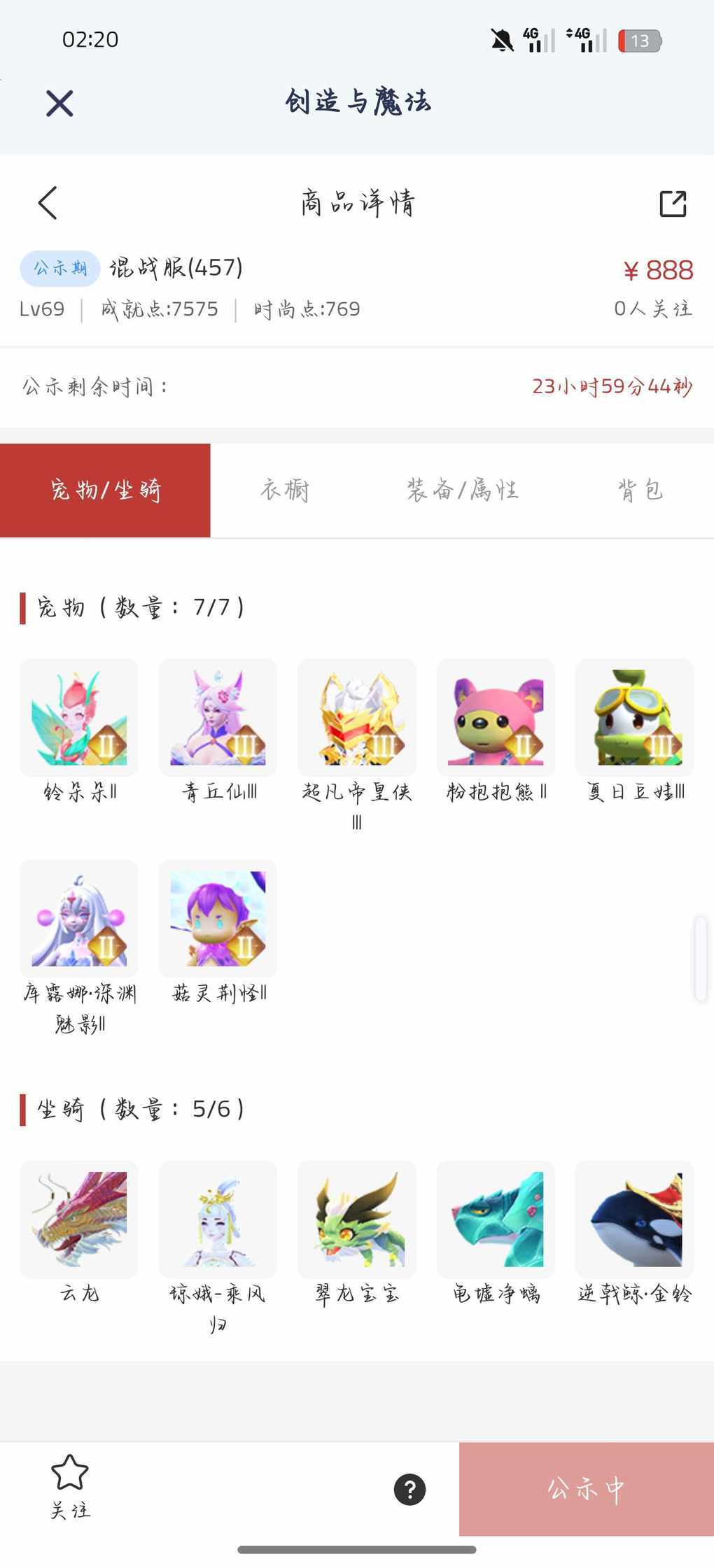The image size is (714, 1568).
Task: Open the 夏日豆娃Ⅲ pet
Action: [x=634, y=717]
